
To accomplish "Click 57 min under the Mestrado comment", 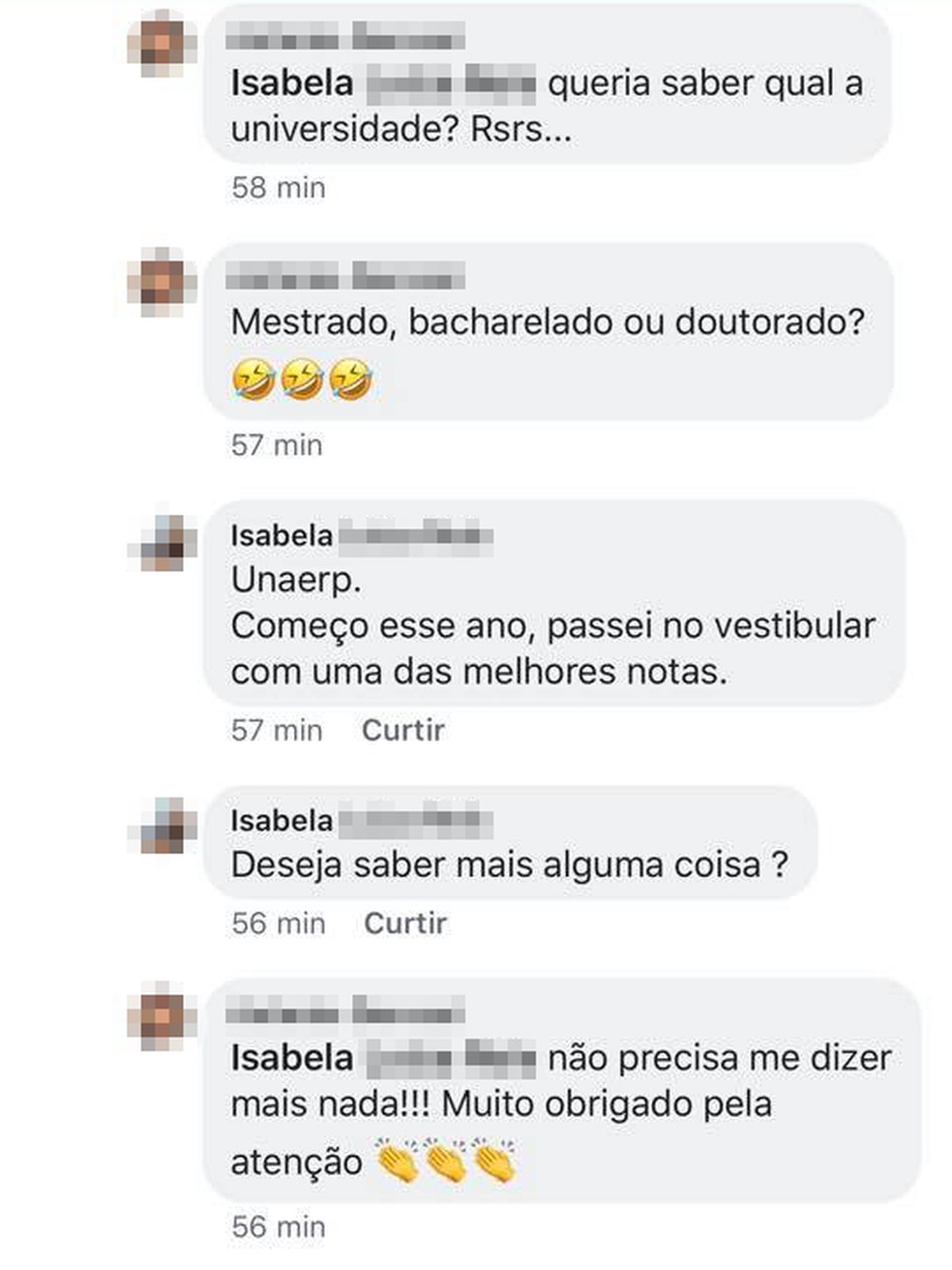I will pyautogui.click(x=277, y=445).
